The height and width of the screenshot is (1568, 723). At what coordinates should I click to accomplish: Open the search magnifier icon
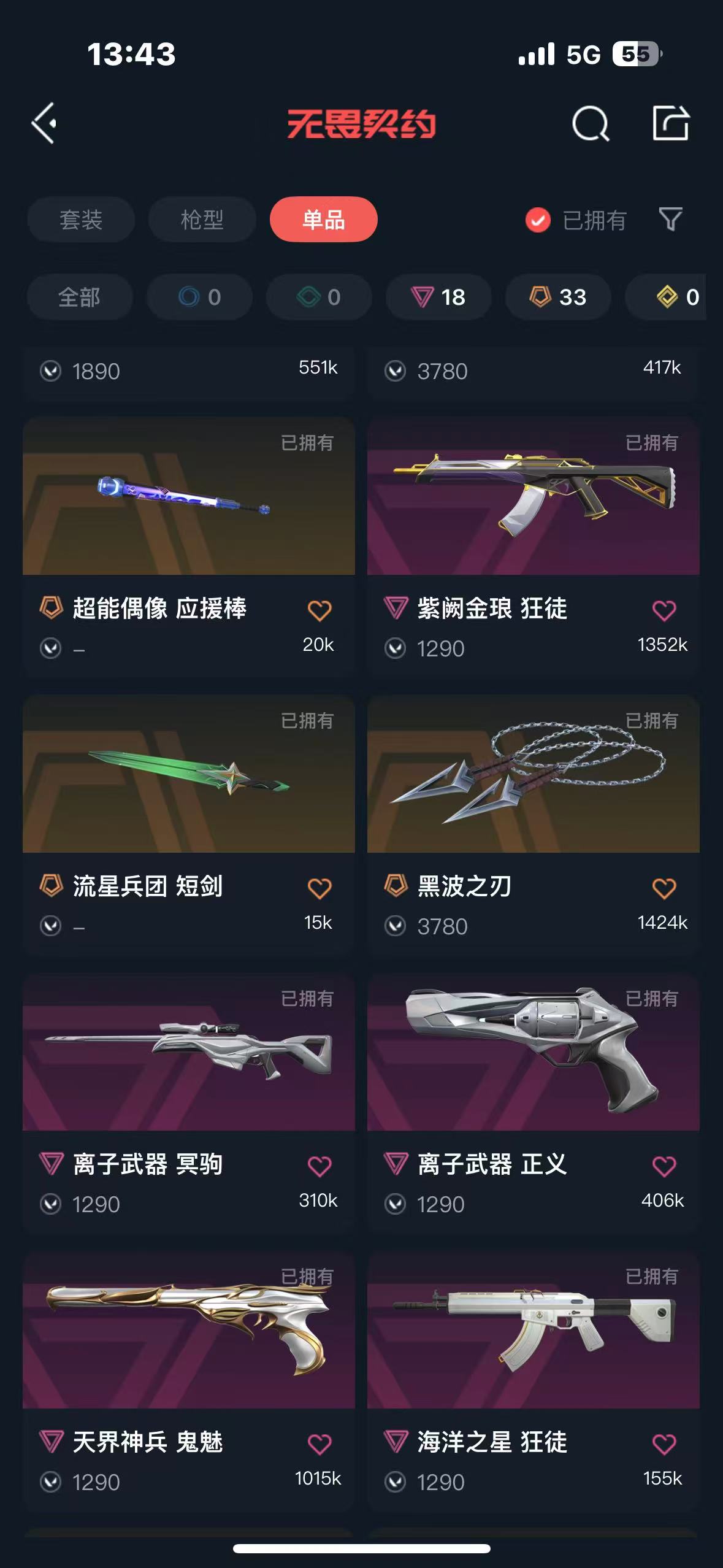pos(591,123)
